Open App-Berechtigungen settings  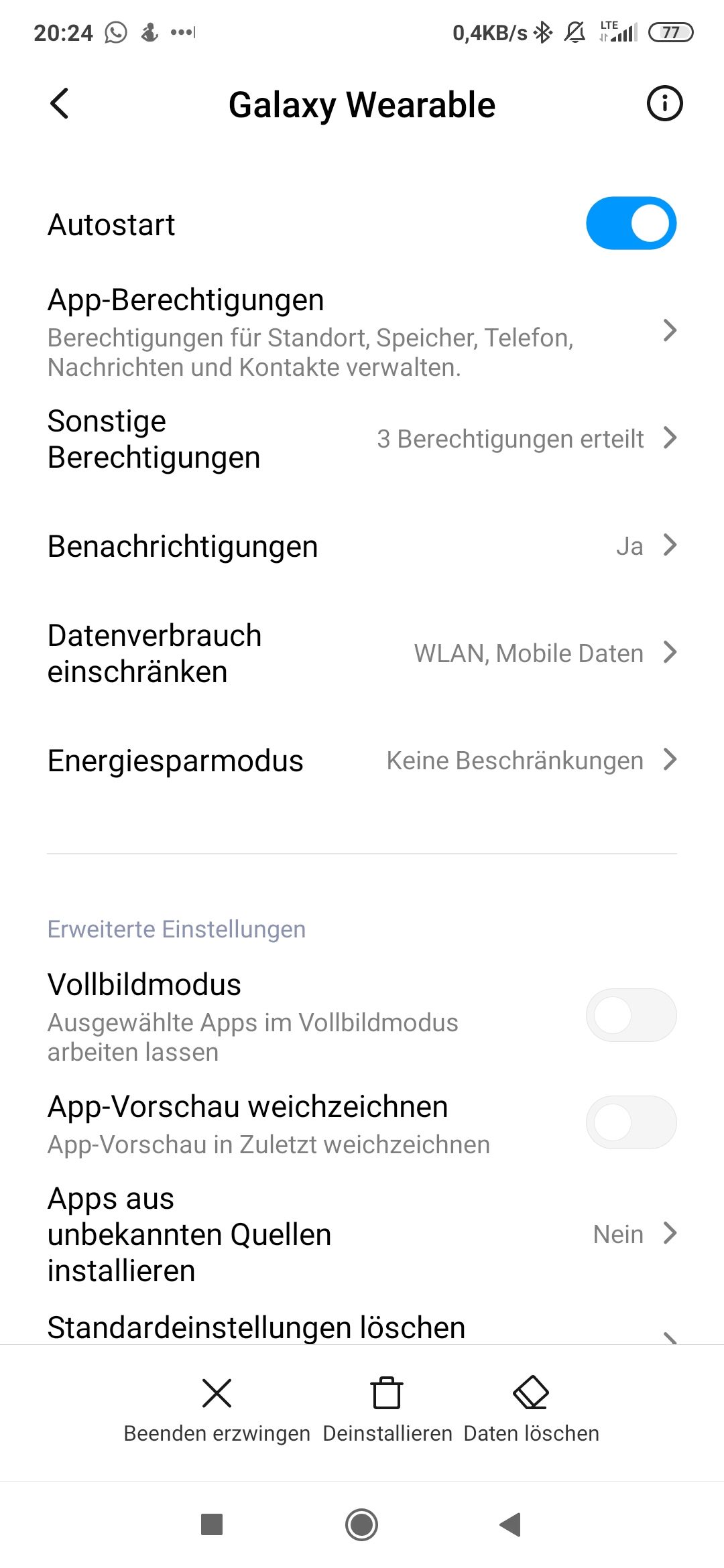(362, 332)
